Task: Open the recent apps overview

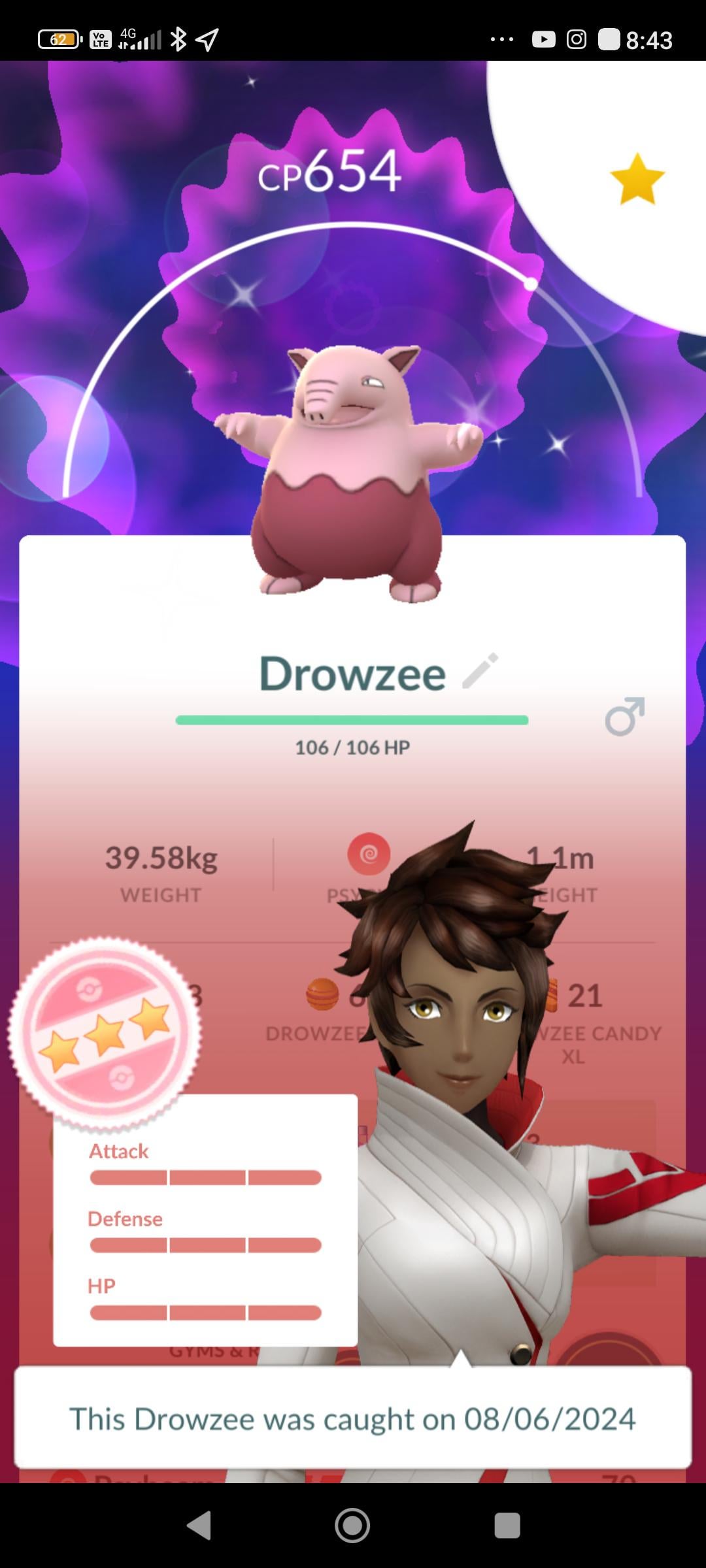Action: coord(507,1526)
